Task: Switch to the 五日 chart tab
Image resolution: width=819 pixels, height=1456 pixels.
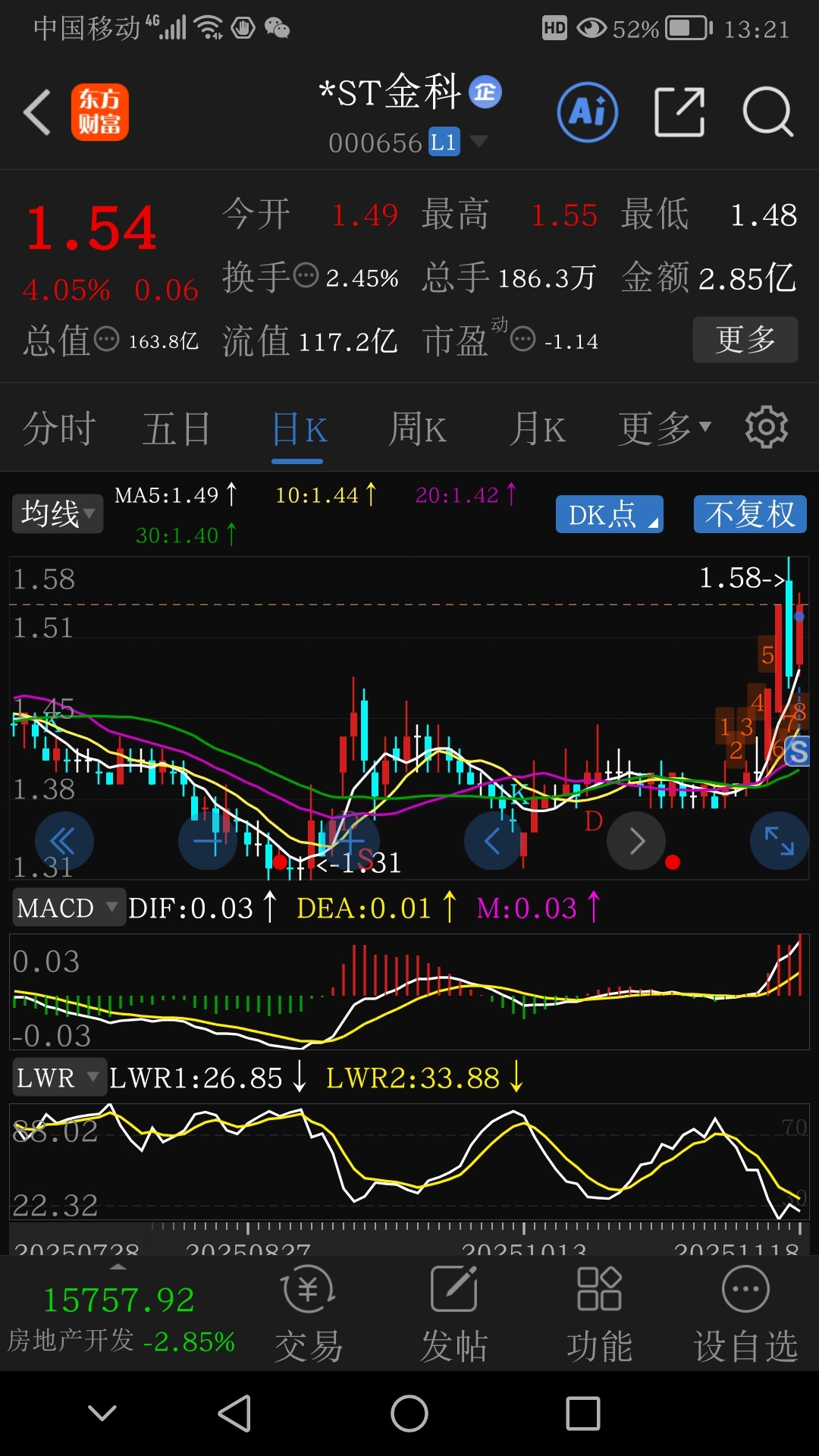Action: point(177,429)
